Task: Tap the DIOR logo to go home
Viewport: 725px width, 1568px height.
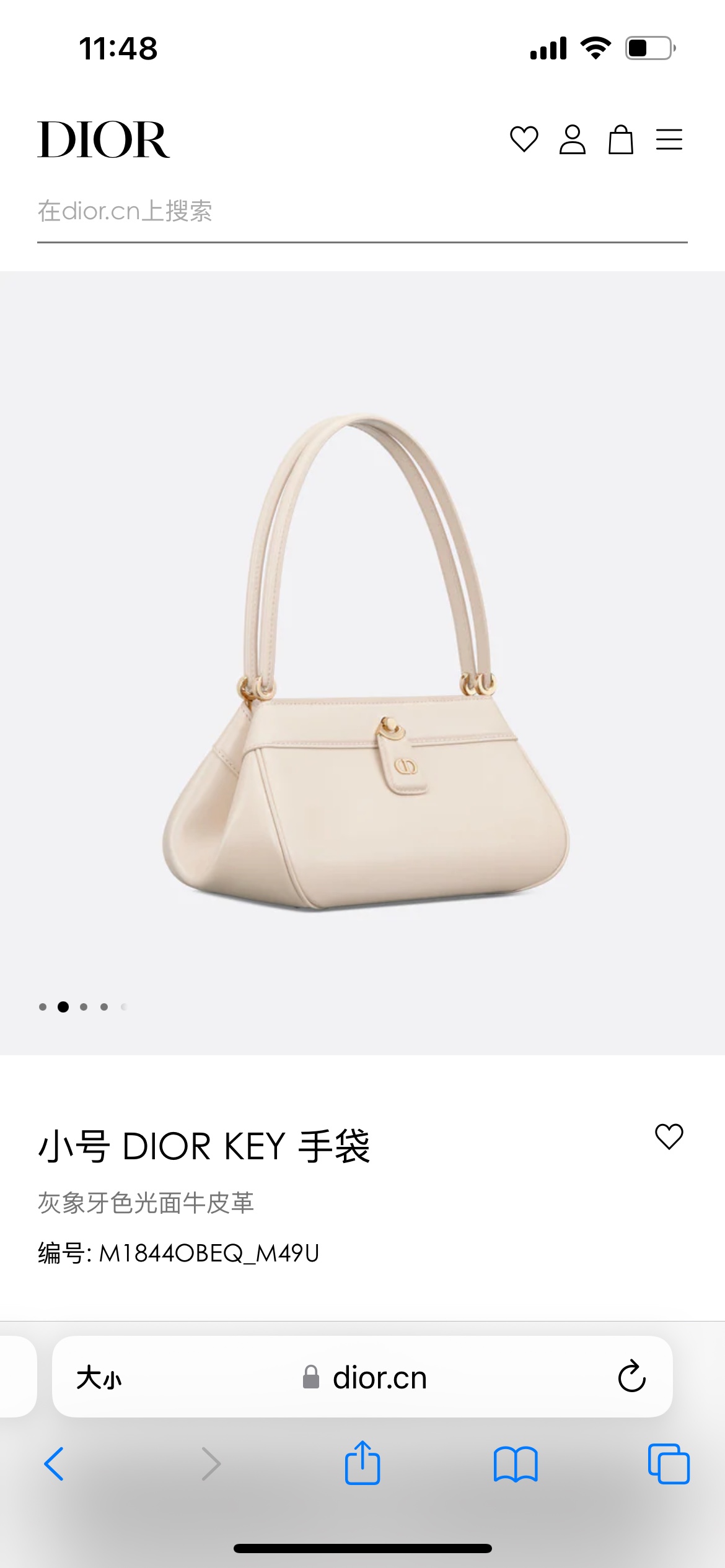Action: click(x=103, y=139)
